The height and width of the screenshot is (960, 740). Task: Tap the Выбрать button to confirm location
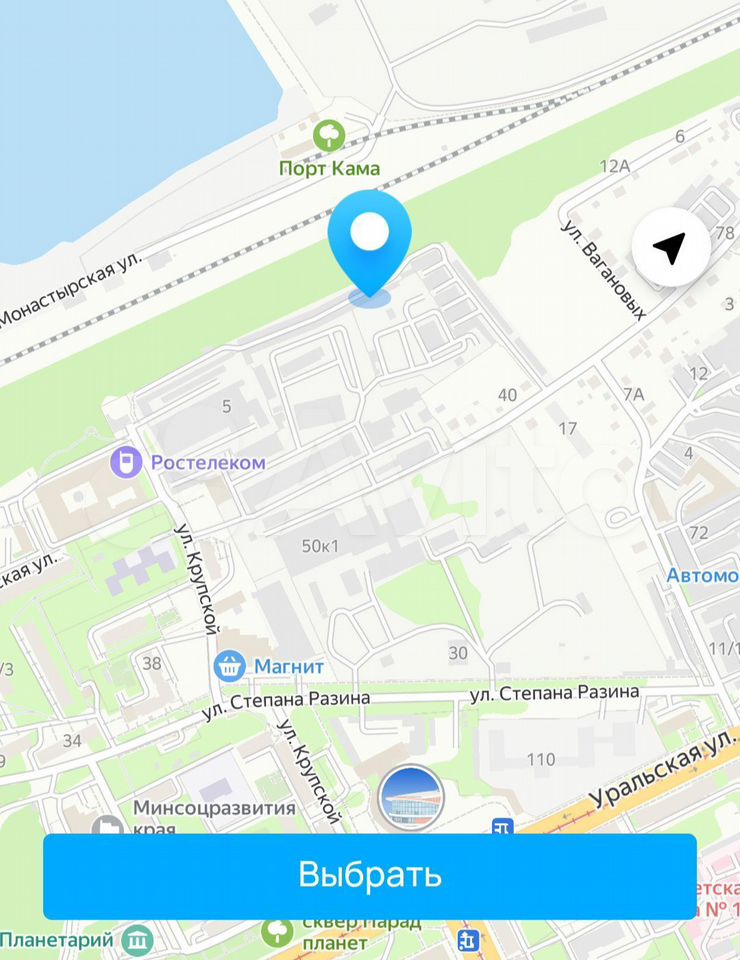[x=369, y=875]
